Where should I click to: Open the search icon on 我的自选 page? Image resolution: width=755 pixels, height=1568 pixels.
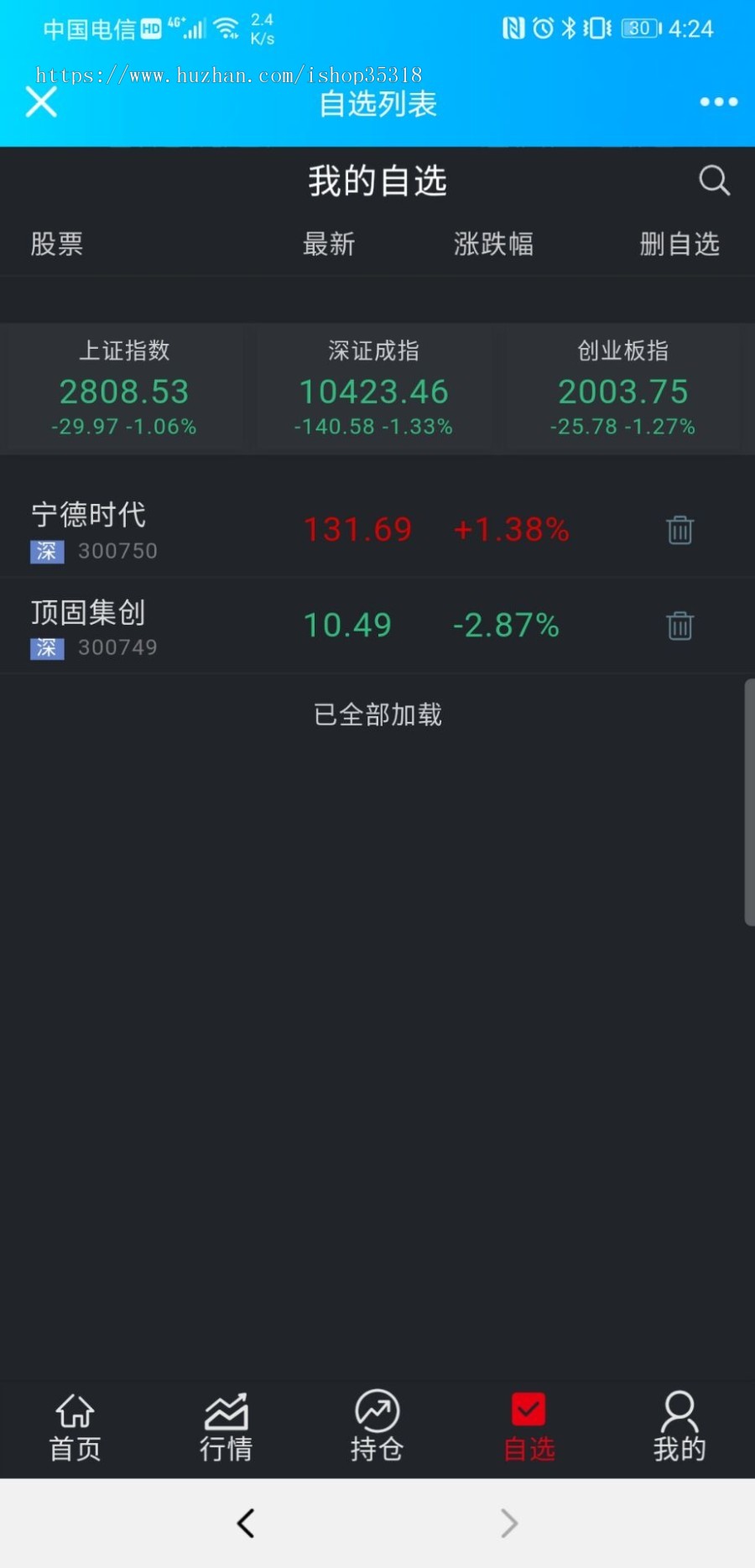pos(714,179)
